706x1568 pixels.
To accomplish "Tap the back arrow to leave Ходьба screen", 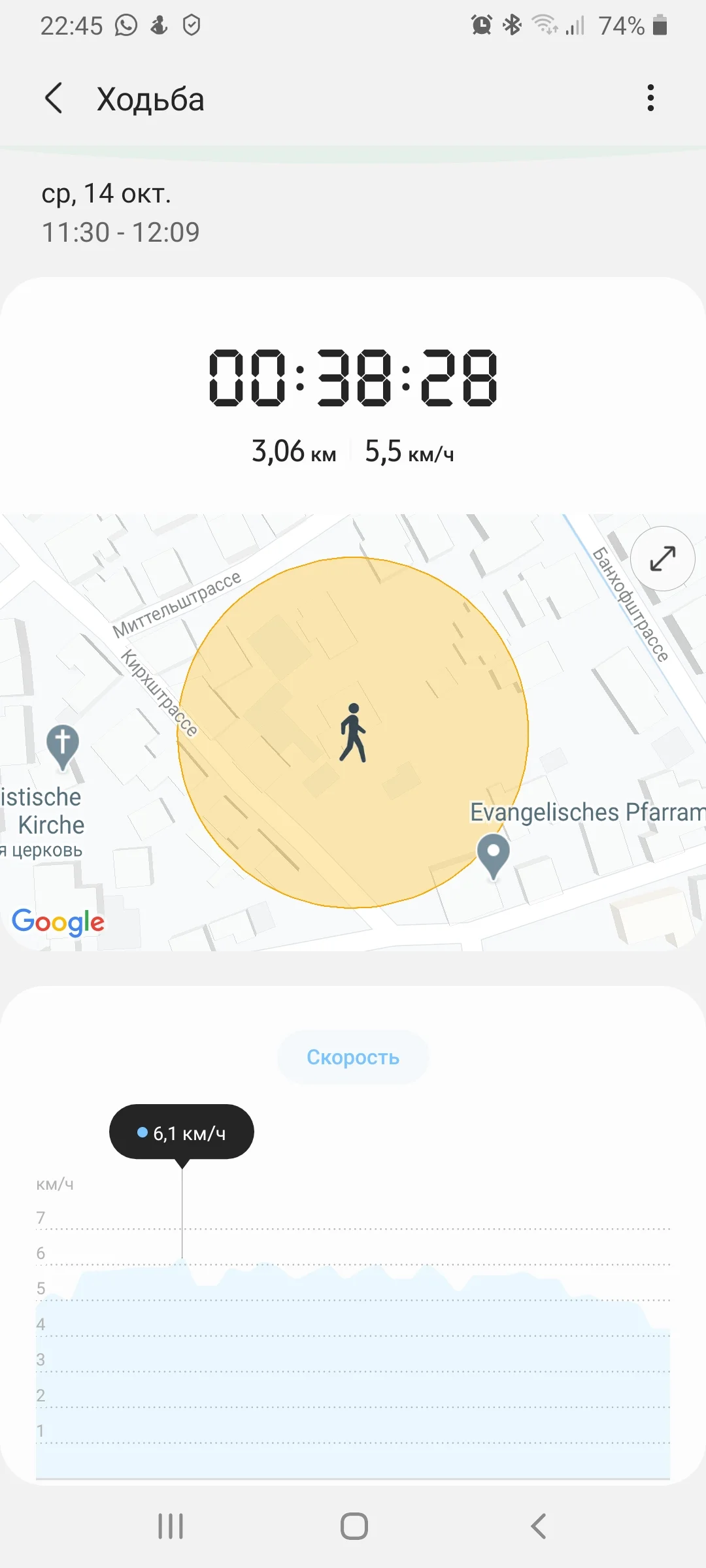I will coord(55,99).
